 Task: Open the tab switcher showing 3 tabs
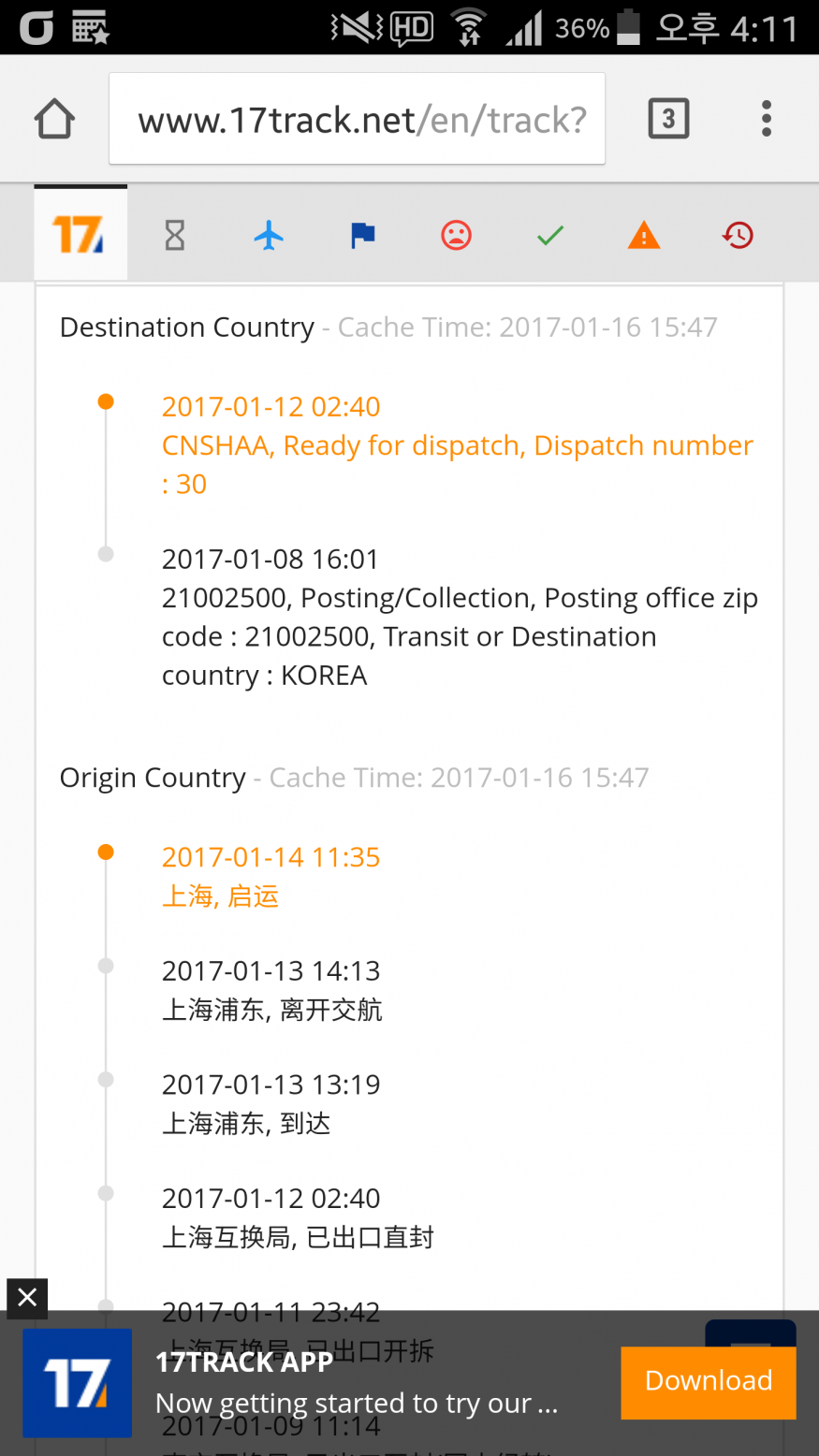[668, 119]
